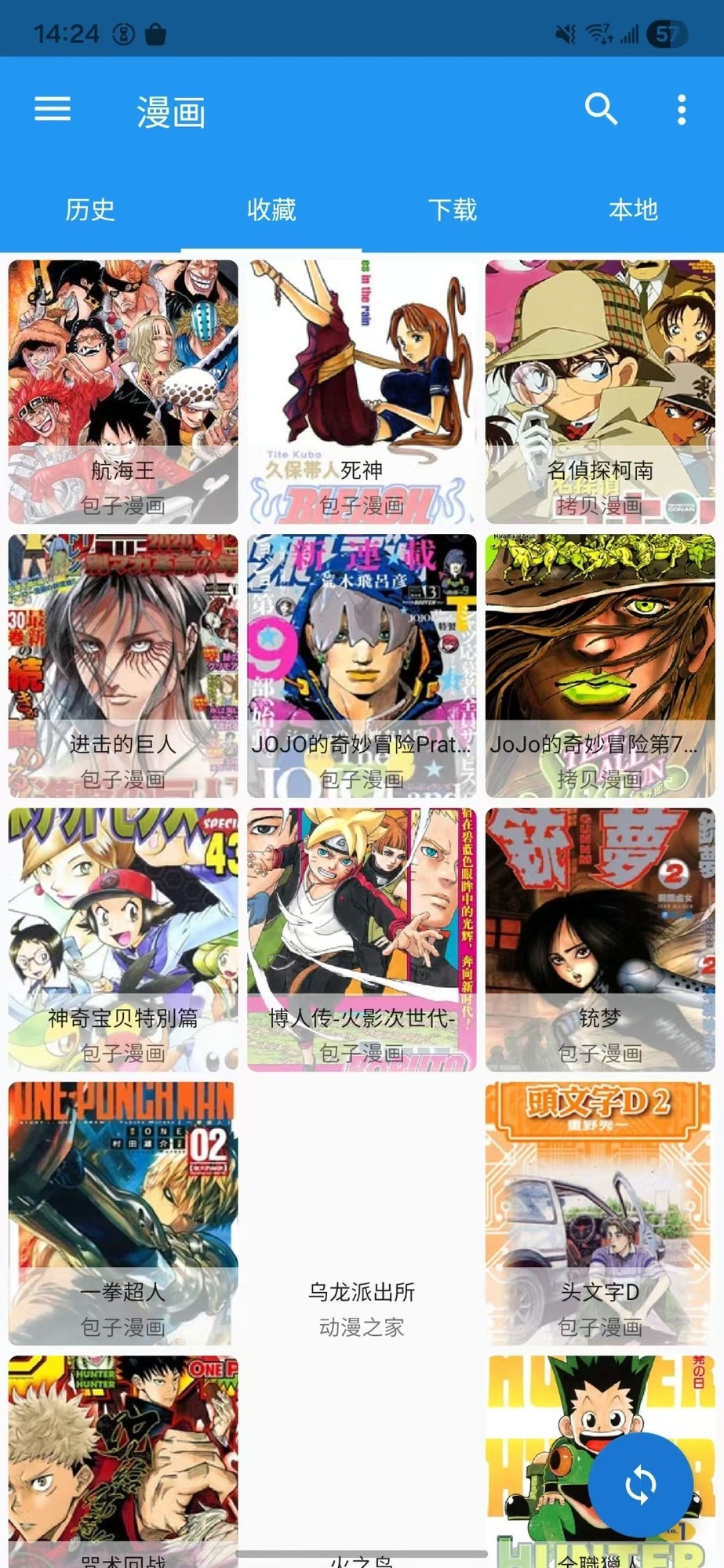Open the 进击的巨人 manga
Screen dimensions: 724x1568
coord(123,666)
